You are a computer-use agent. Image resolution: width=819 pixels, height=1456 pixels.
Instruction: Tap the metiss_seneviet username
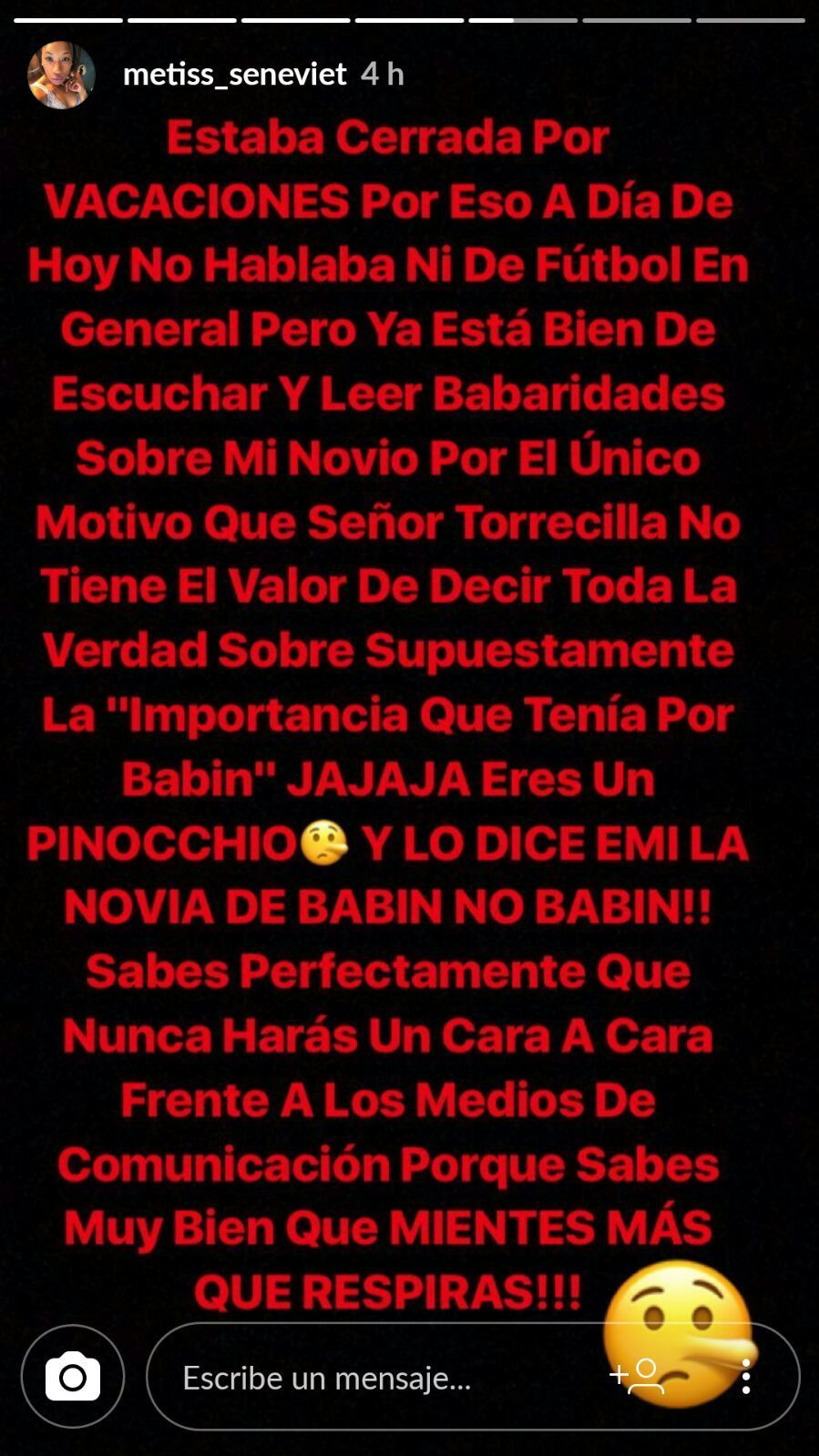[x=234, y=74]
